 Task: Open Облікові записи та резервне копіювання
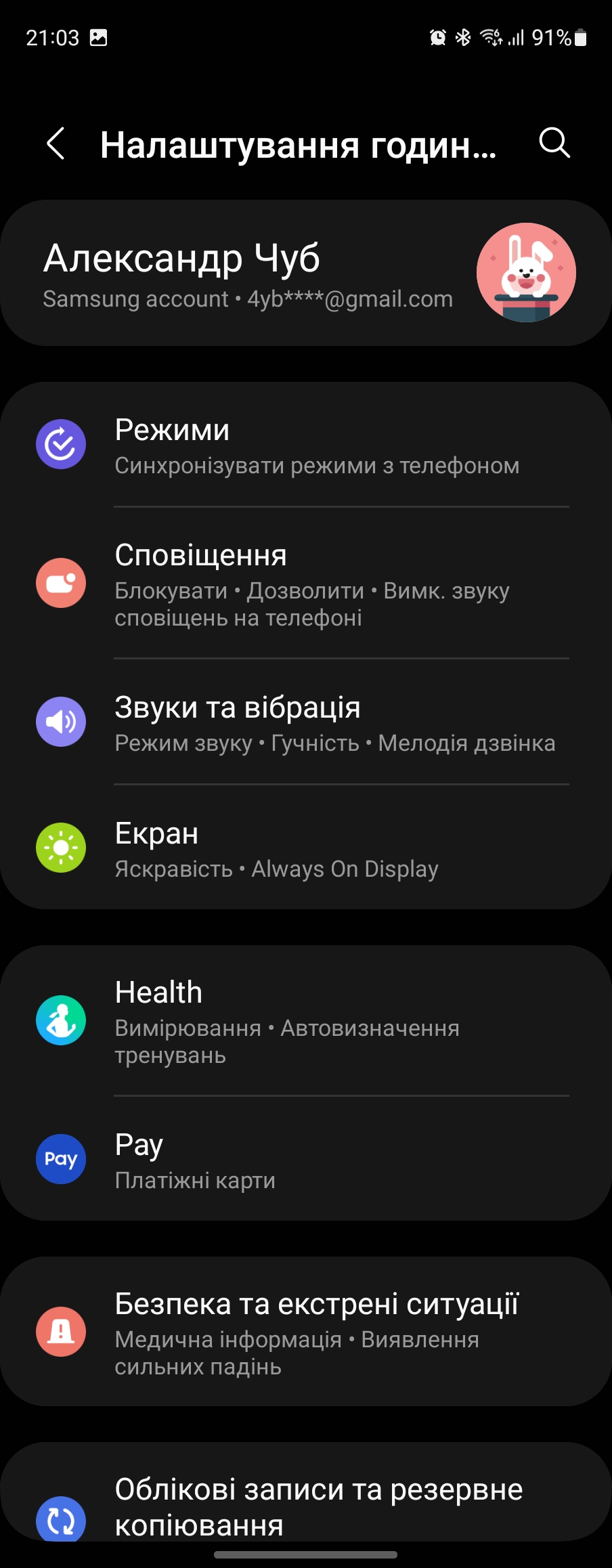pyautogui.click(x=306, y=1506)
